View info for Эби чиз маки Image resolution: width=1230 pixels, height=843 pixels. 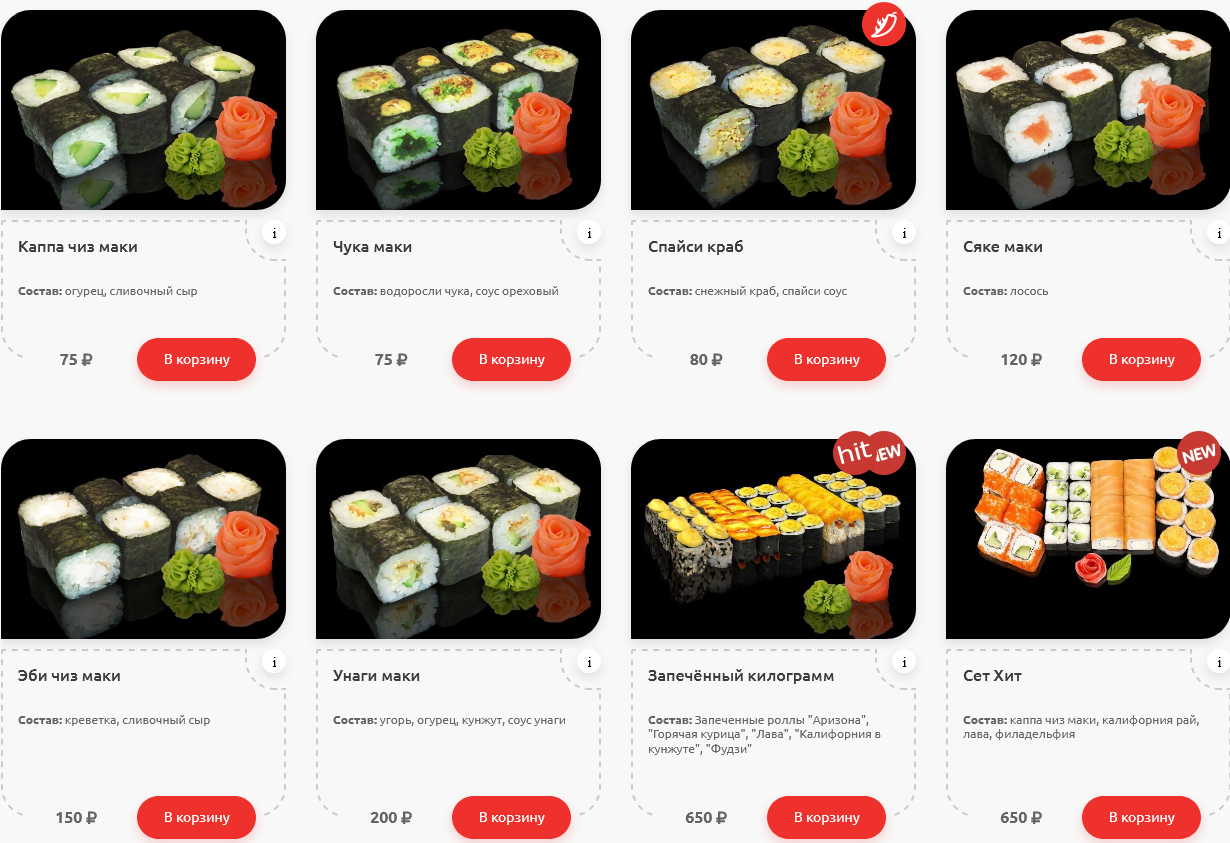(274, 662)
